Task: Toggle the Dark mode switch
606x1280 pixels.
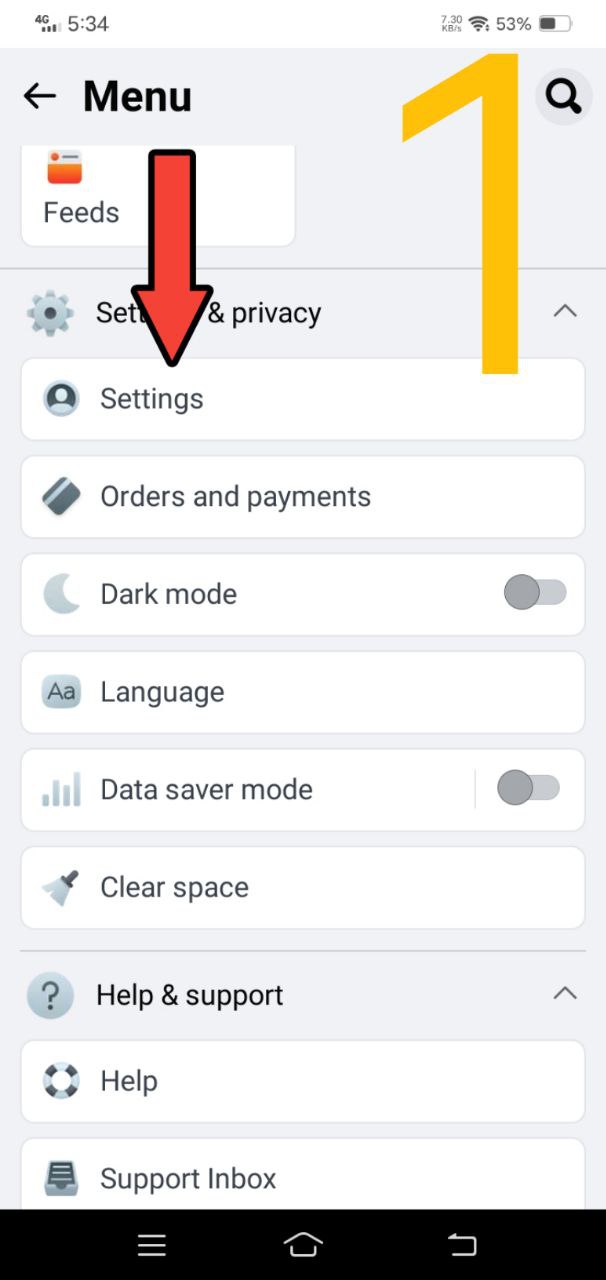Action: click(x=534, y=593)
